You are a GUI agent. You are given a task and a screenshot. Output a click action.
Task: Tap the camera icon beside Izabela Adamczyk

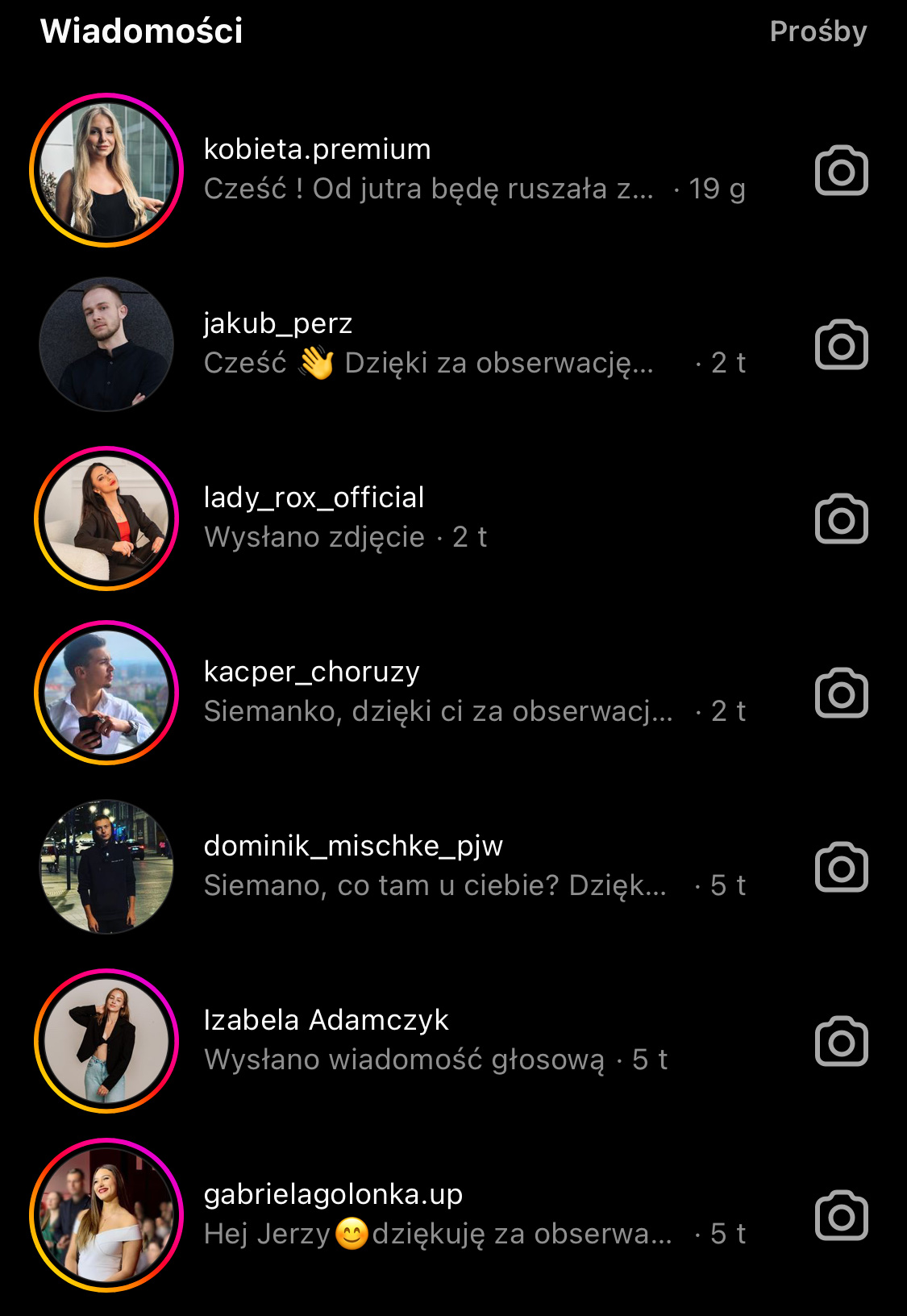(x=841, y=1041)
